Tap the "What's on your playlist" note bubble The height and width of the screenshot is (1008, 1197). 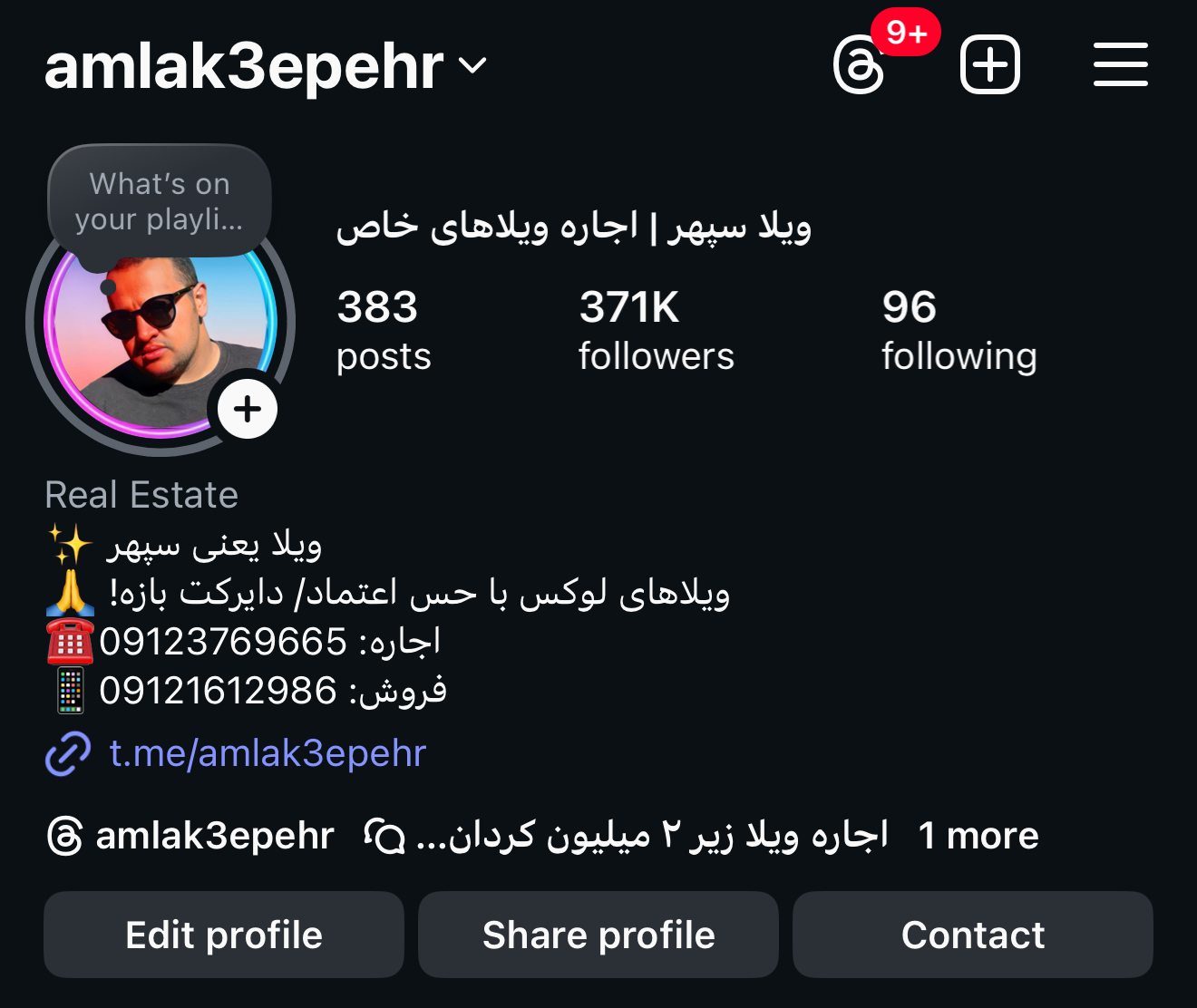click(160, 201)
